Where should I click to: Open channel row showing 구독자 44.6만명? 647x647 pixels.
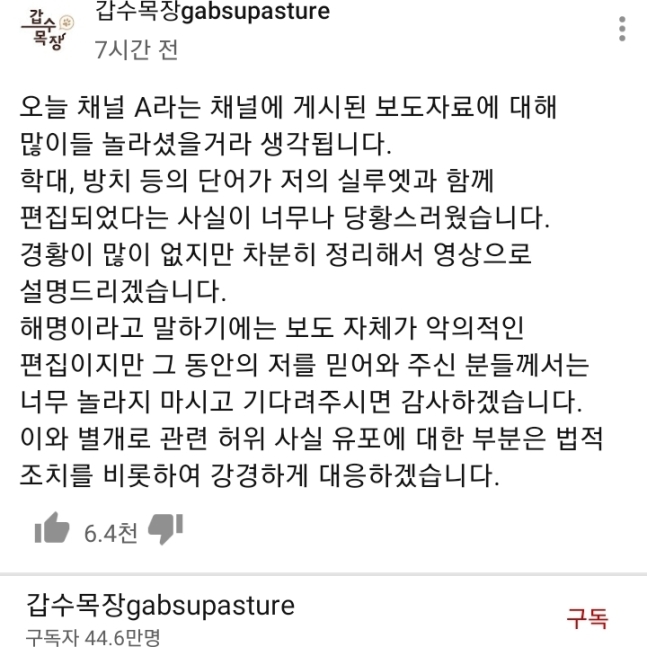pos(160,616)
